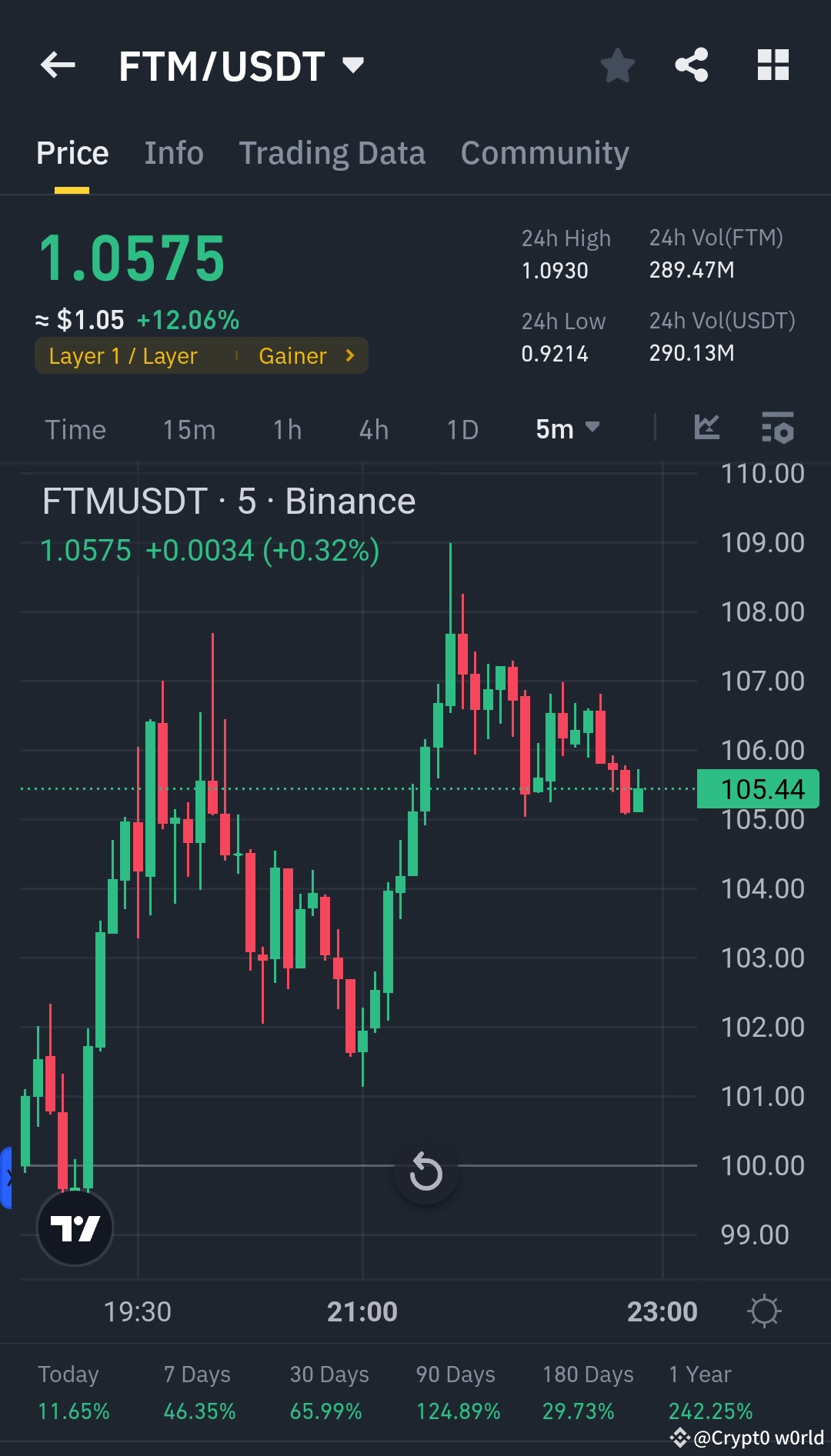Switch chart to line chart icon

coord(706,428)
